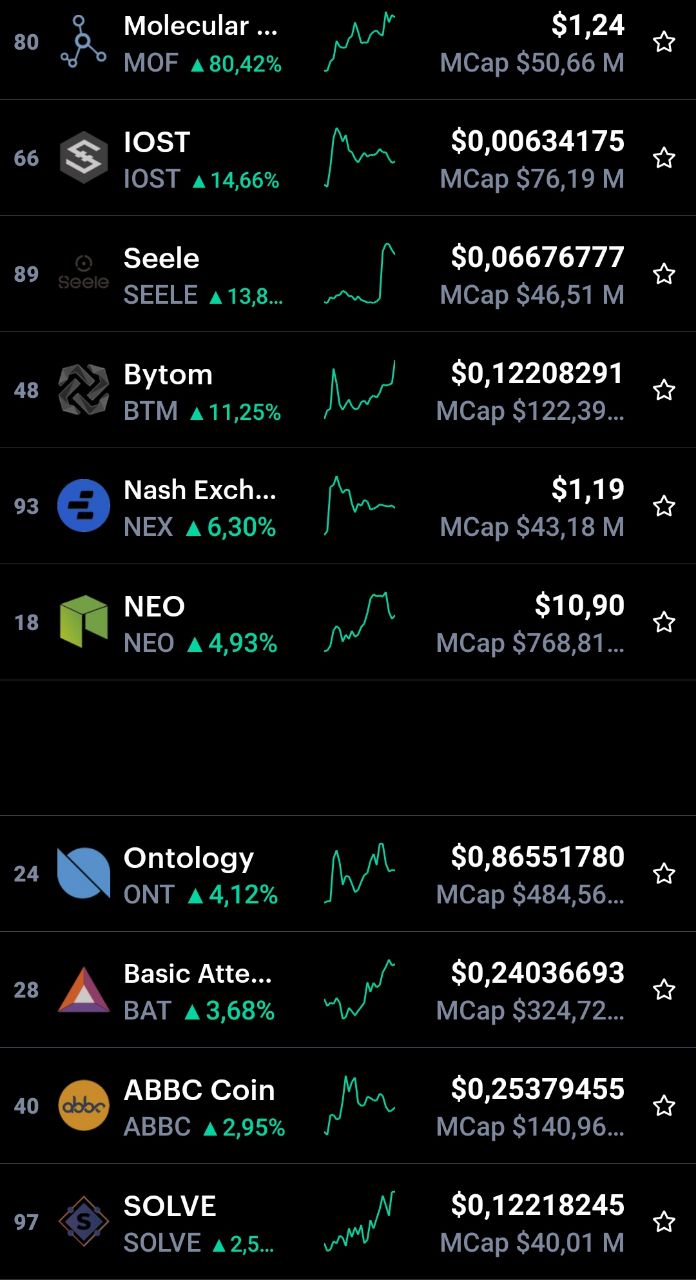Open the Seele coin details

tap(348, 274)
